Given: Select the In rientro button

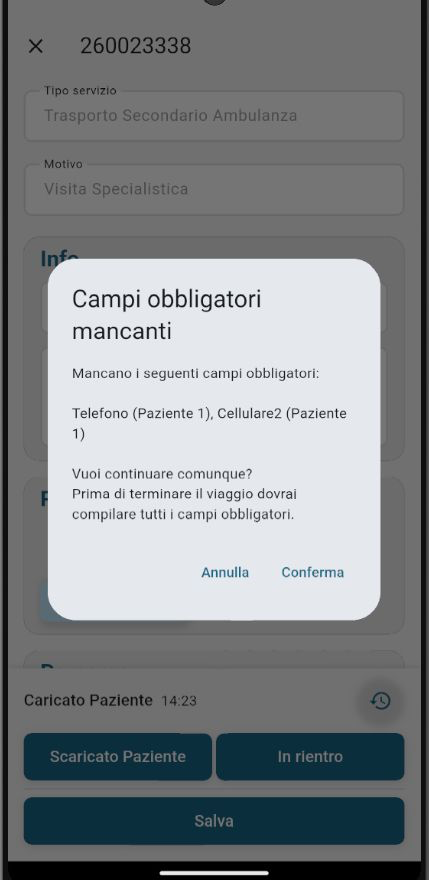Looking at the screenshot, I should tap(310, 757).
